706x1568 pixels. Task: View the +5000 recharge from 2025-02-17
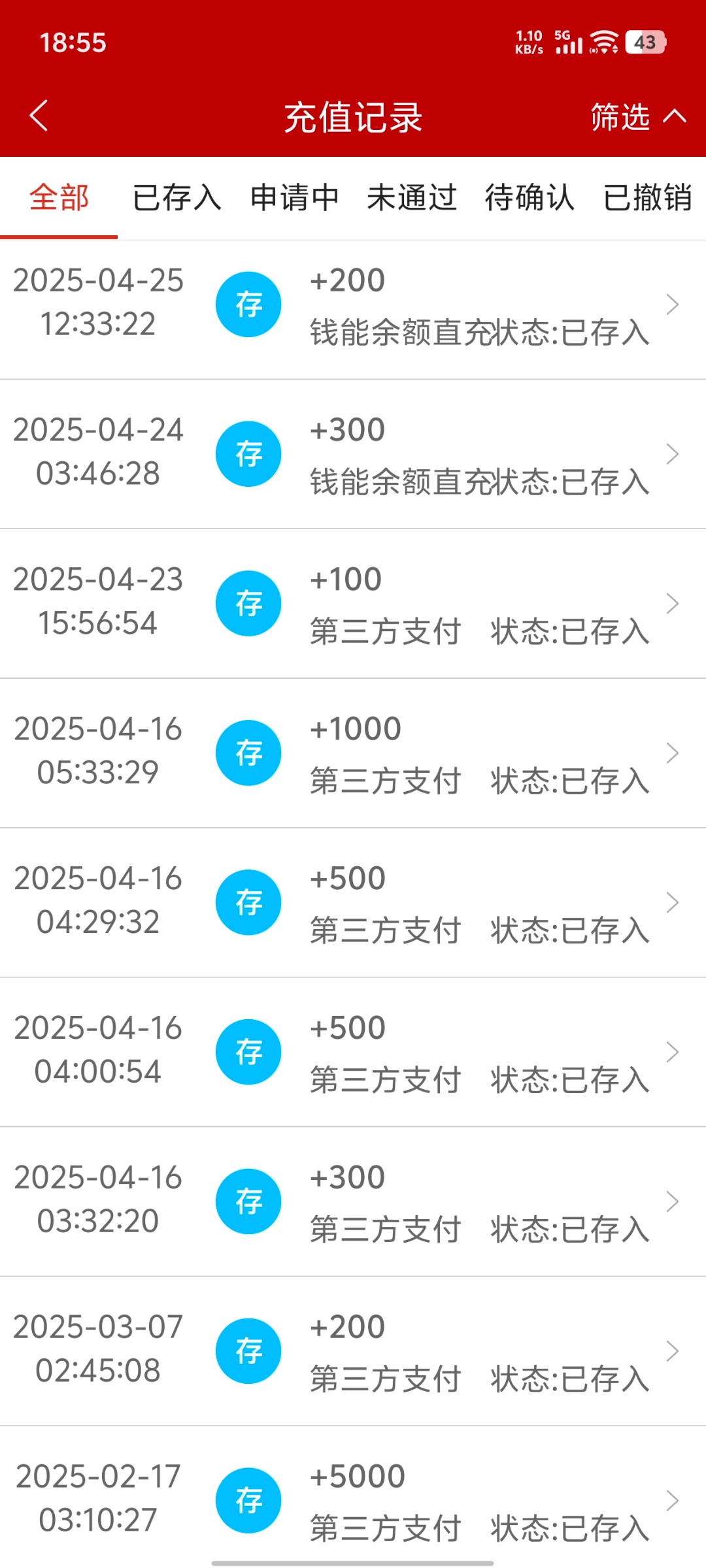(353, 1501)
